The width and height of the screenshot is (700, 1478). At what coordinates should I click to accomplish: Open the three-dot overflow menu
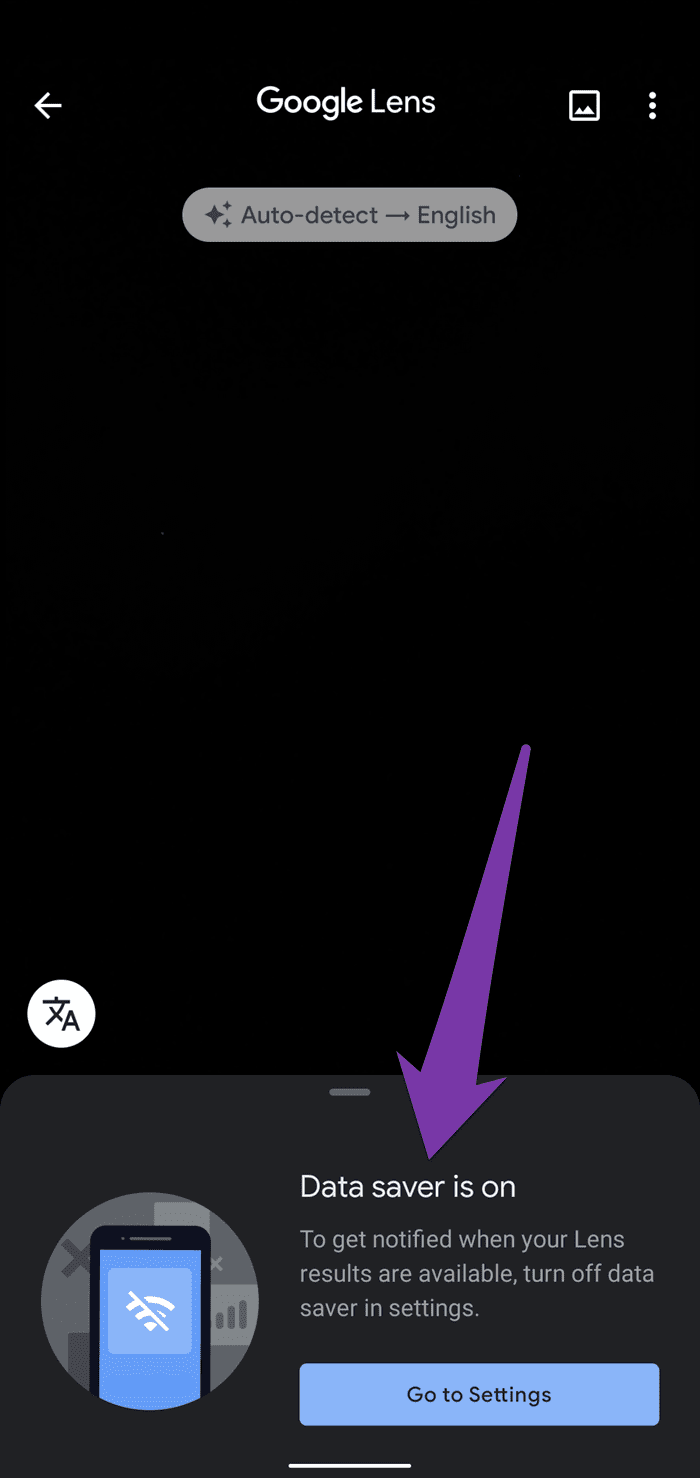click(652, 105)
